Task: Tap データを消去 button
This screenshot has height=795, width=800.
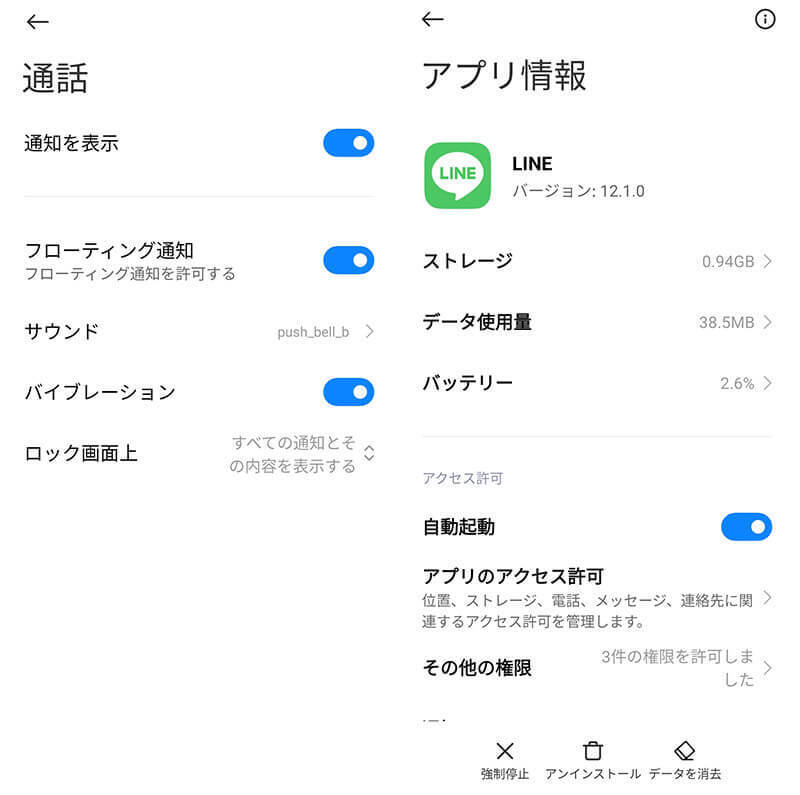Action: point(685,760)
